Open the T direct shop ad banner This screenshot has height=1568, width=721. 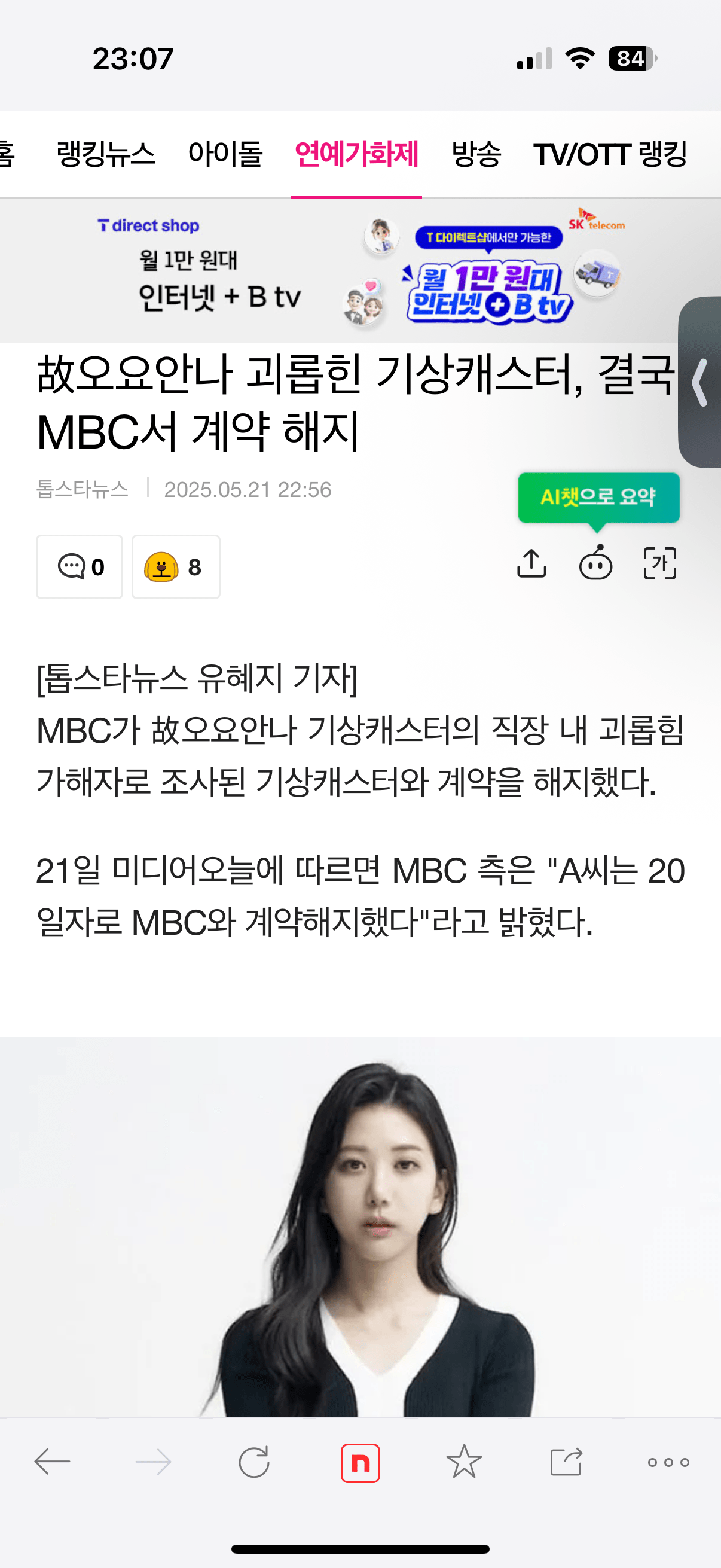click(x=360, y=270)
